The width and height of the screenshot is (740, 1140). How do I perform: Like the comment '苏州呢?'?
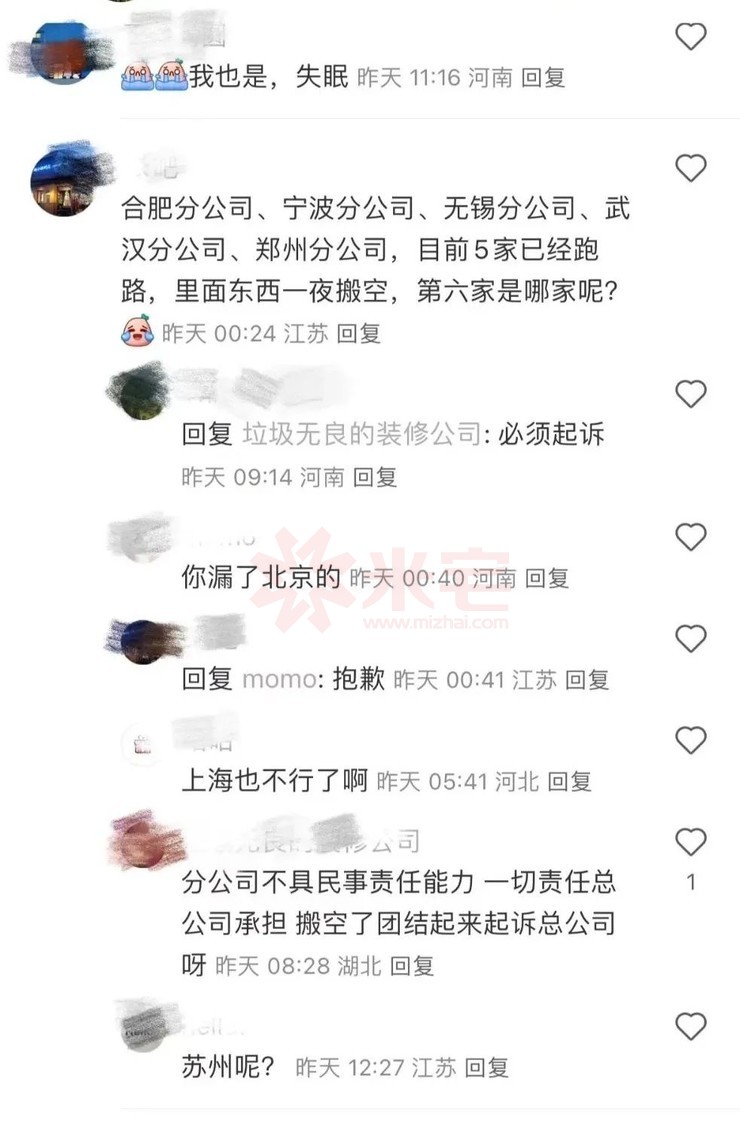tap(691, 1026)
